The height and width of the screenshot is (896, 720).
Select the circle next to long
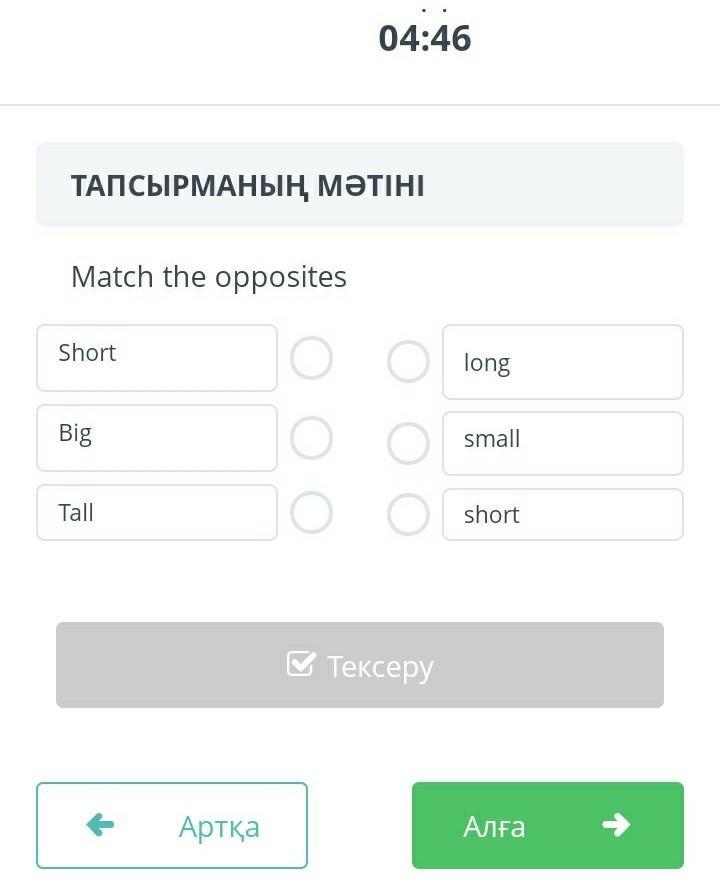point(408,362)
